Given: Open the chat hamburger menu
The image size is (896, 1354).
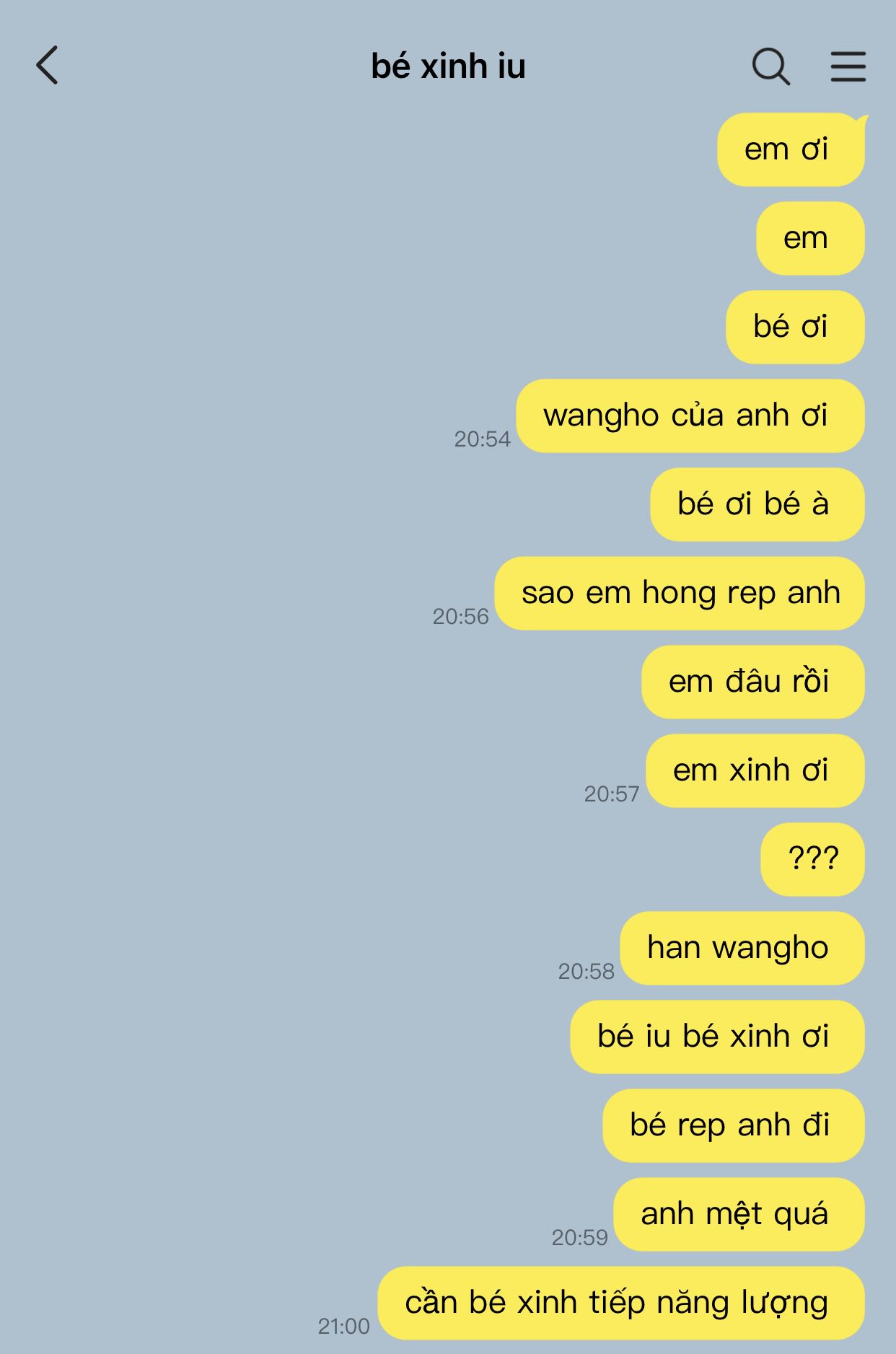Looking at the screenshot, I should click(848, 66).
